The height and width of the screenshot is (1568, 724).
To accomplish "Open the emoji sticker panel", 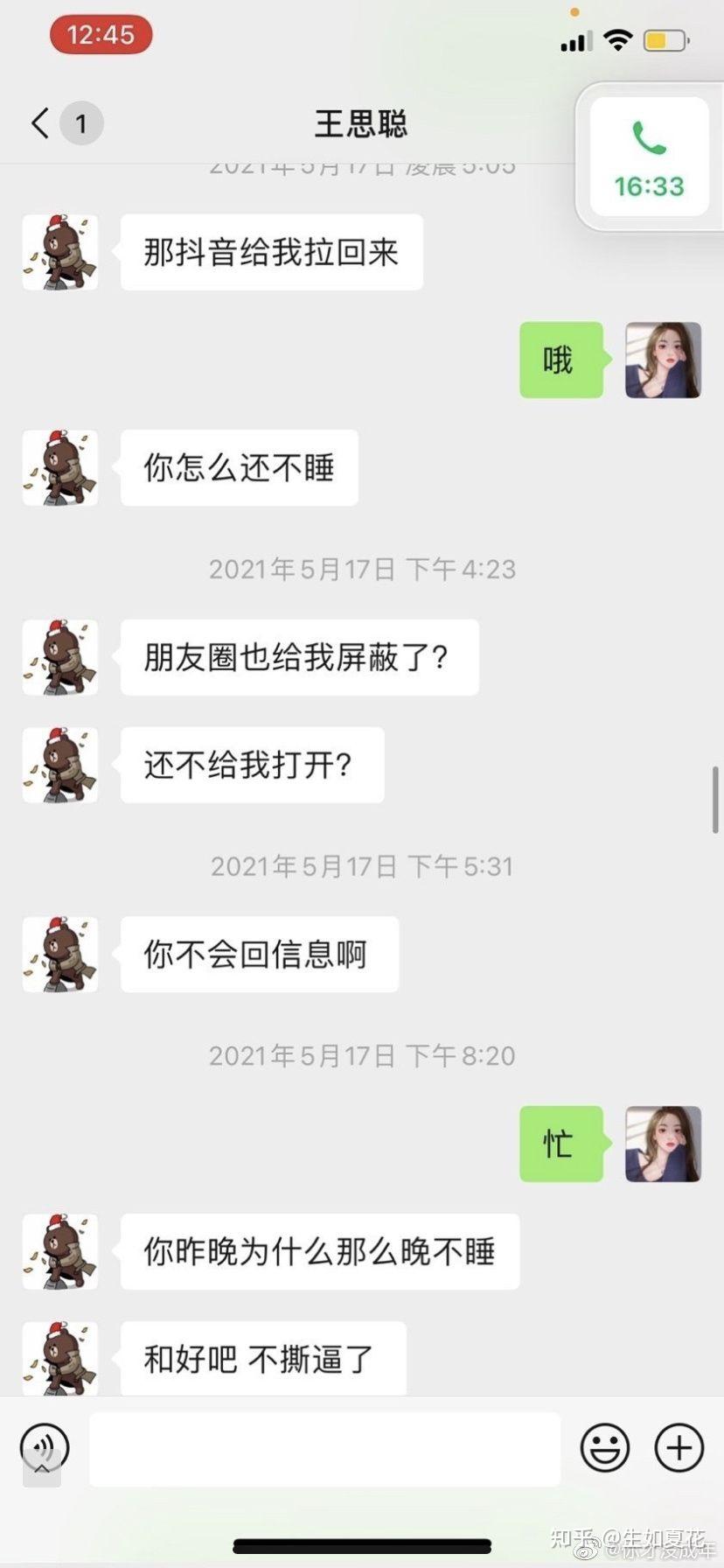I will click(x=605, y=1447).
